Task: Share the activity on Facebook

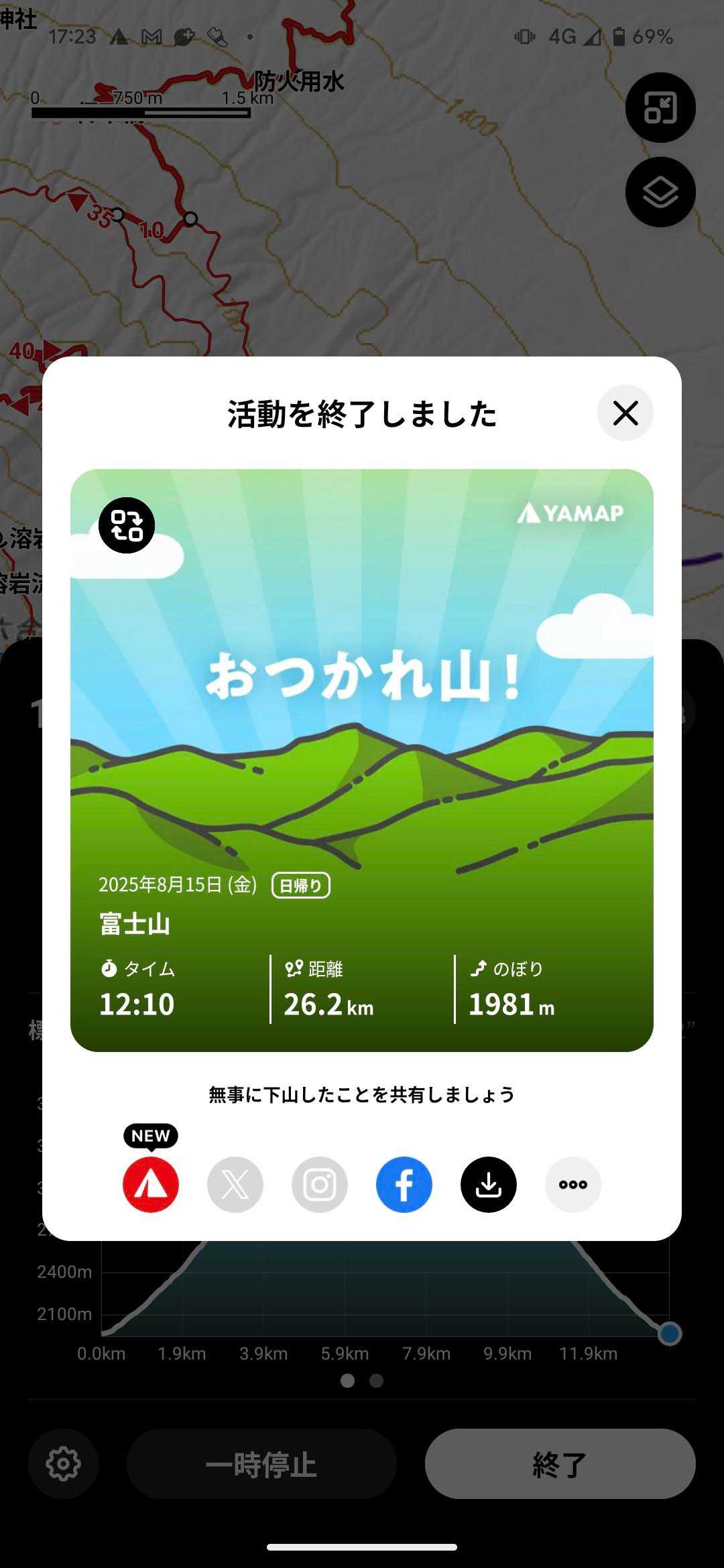Action: tap(404, 1184)
